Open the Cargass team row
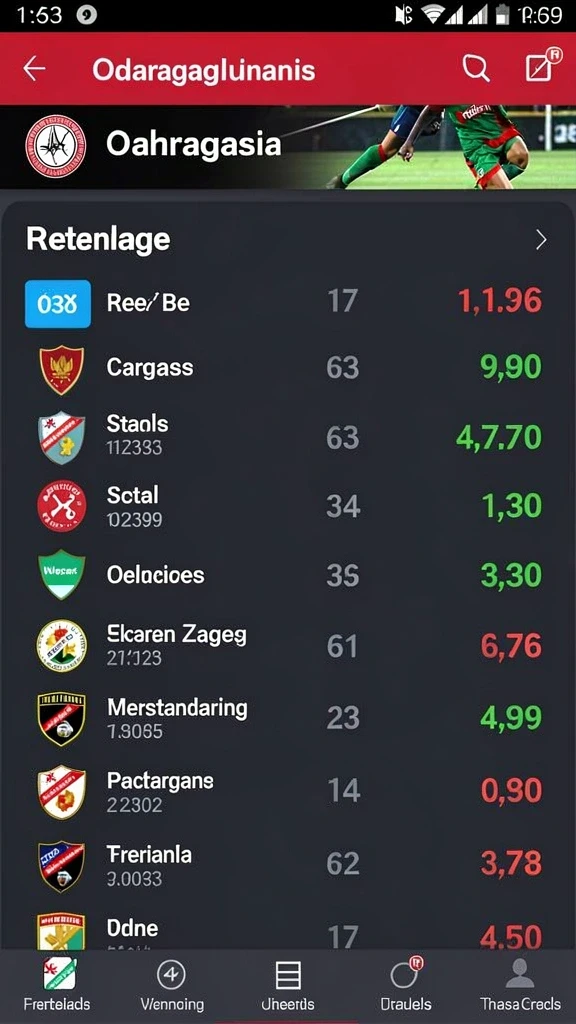576x1024 pixels. 288,368
